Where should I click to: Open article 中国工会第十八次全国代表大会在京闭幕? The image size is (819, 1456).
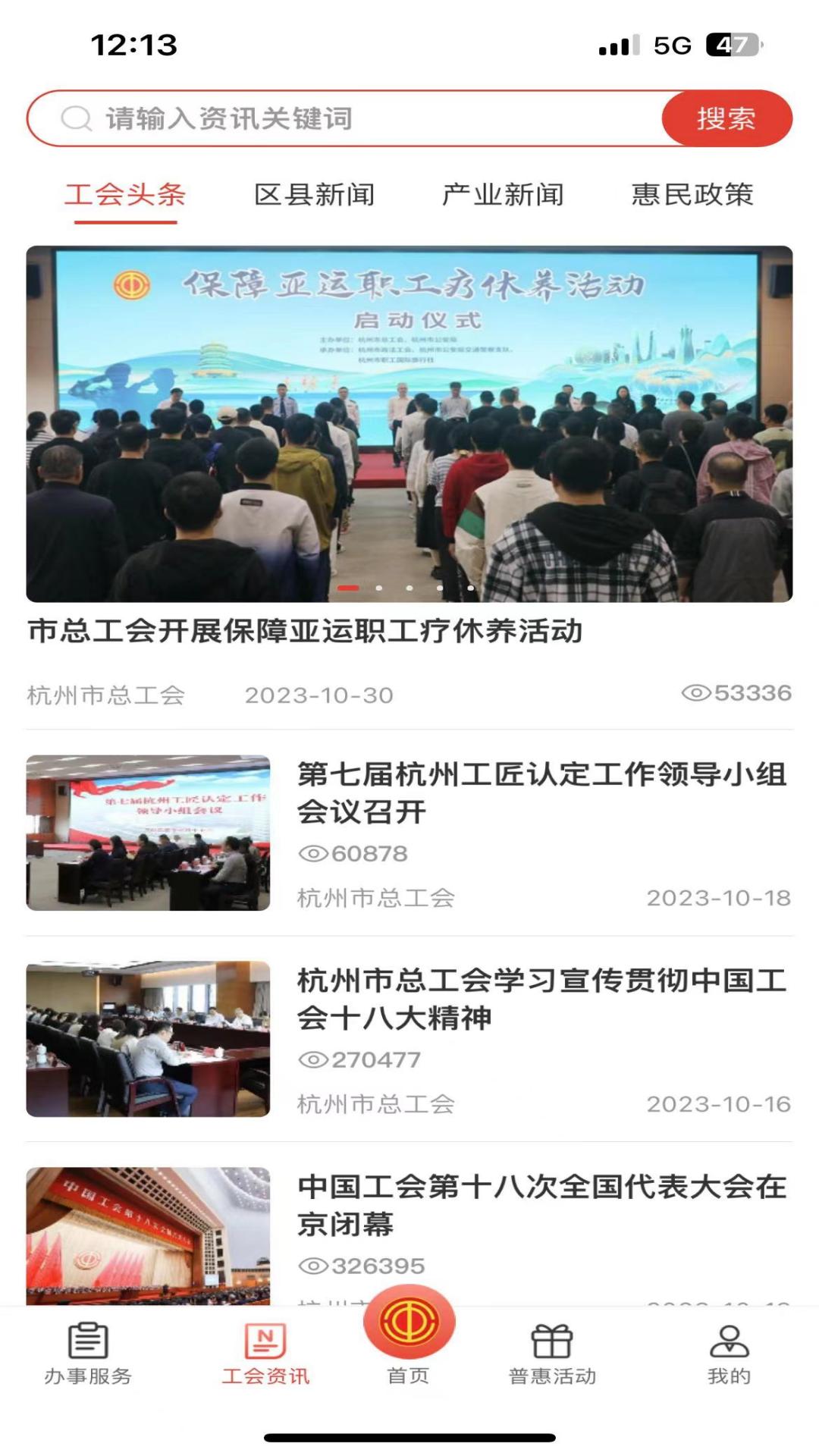pos(541,1205)
